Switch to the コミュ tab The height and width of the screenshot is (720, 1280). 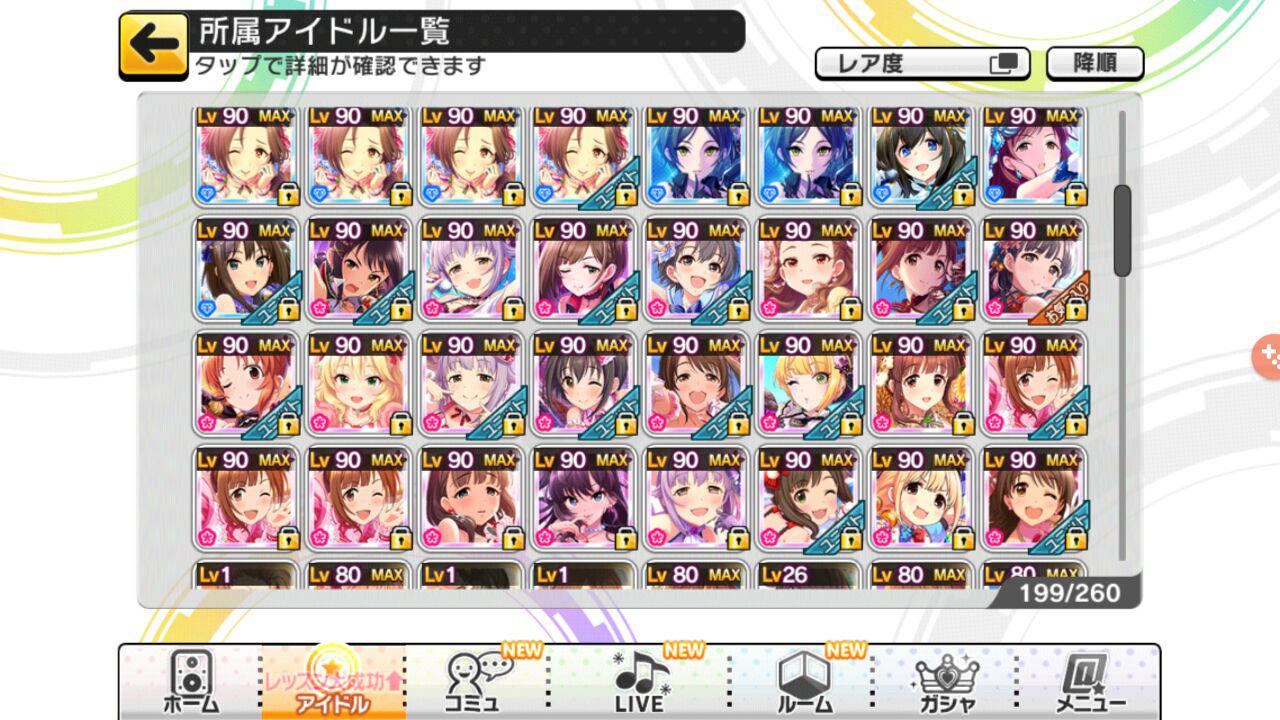click(x=477, y=682)
